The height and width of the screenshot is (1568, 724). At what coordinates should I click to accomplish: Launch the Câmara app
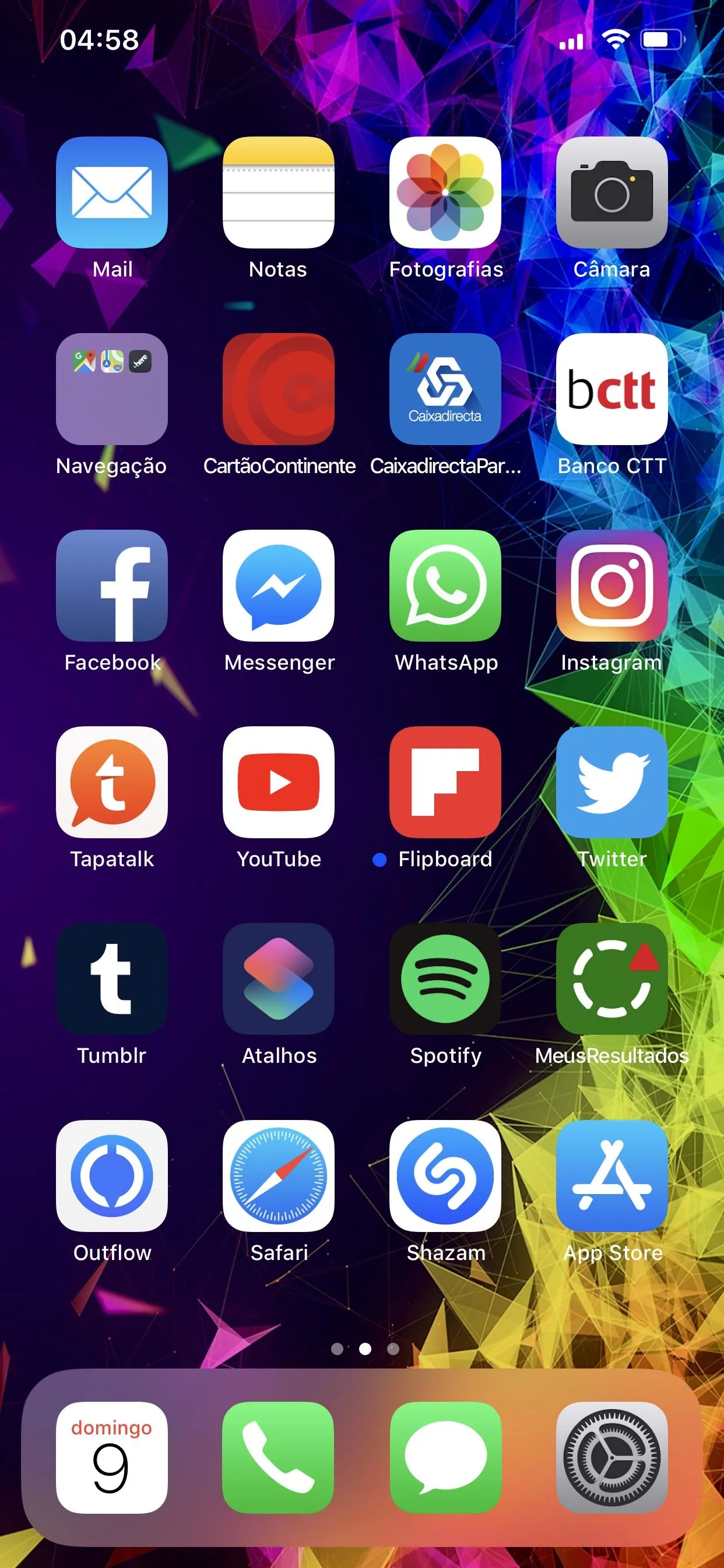click(612, 192)
